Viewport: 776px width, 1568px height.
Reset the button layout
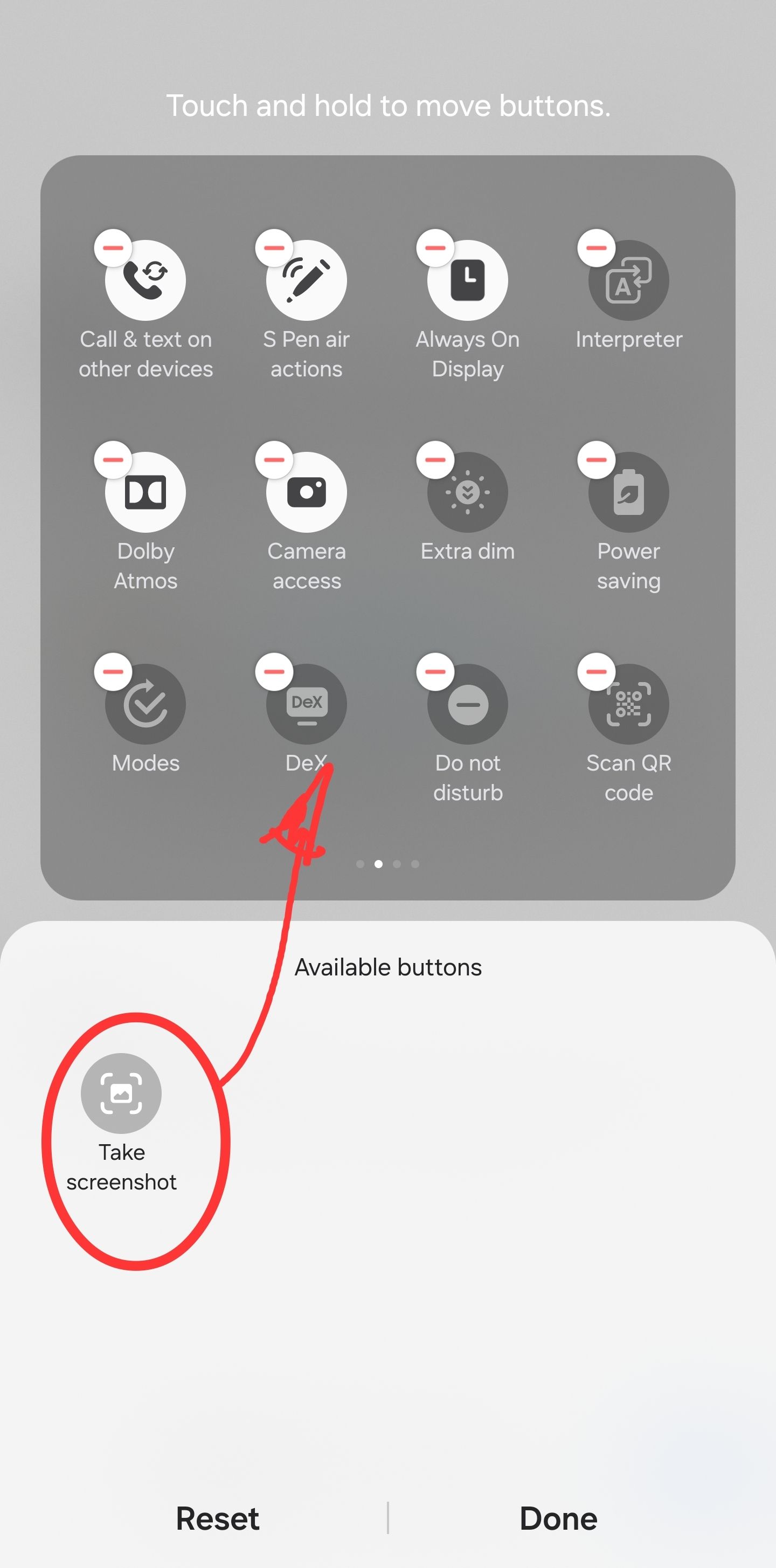[217, 1518]
